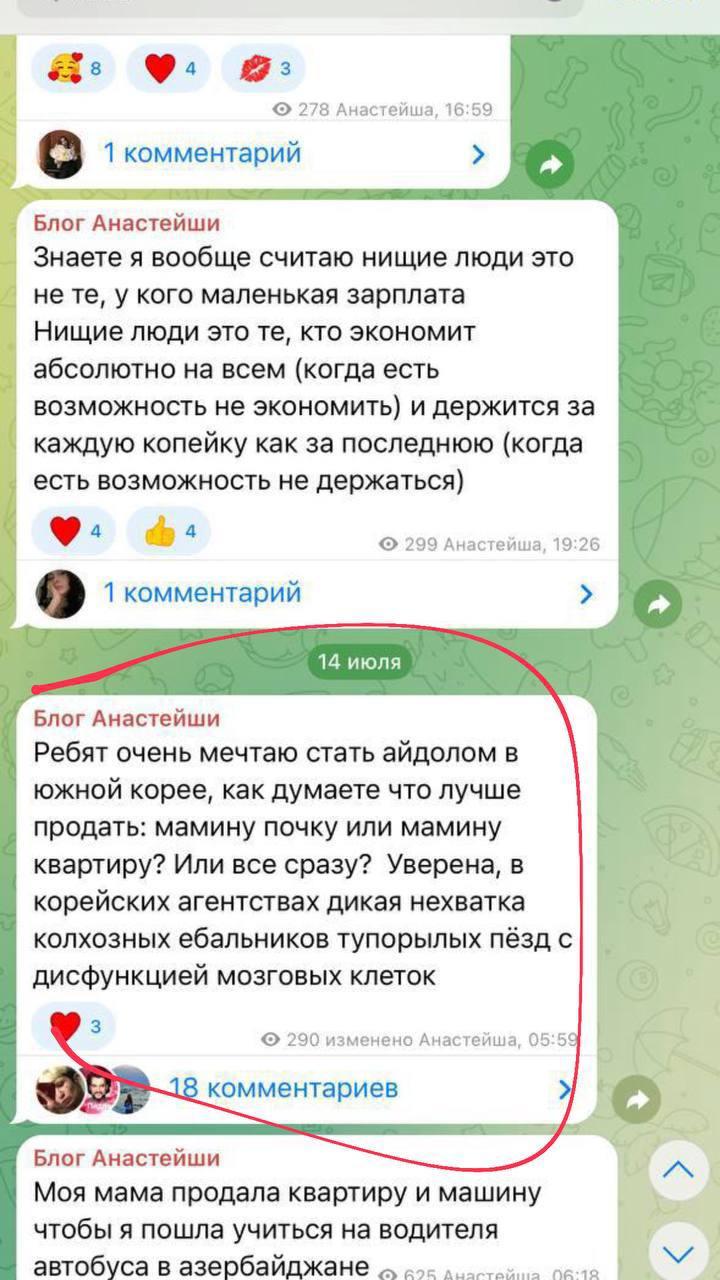The width and height of the screenshot is (720, 1280).
Task: Share the post about becoming an idol
Action: 637,1101
